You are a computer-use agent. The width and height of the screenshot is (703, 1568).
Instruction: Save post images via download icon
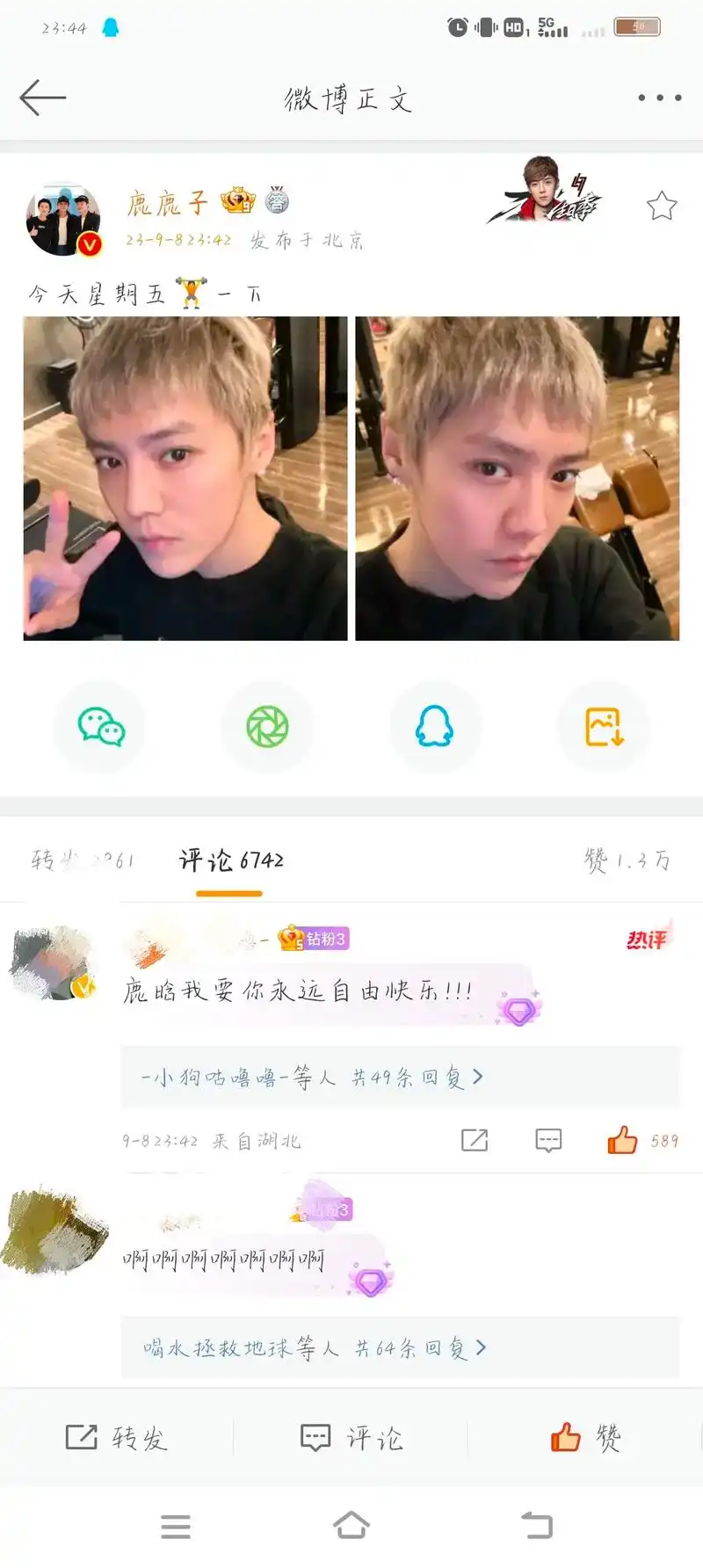point(604,727)
